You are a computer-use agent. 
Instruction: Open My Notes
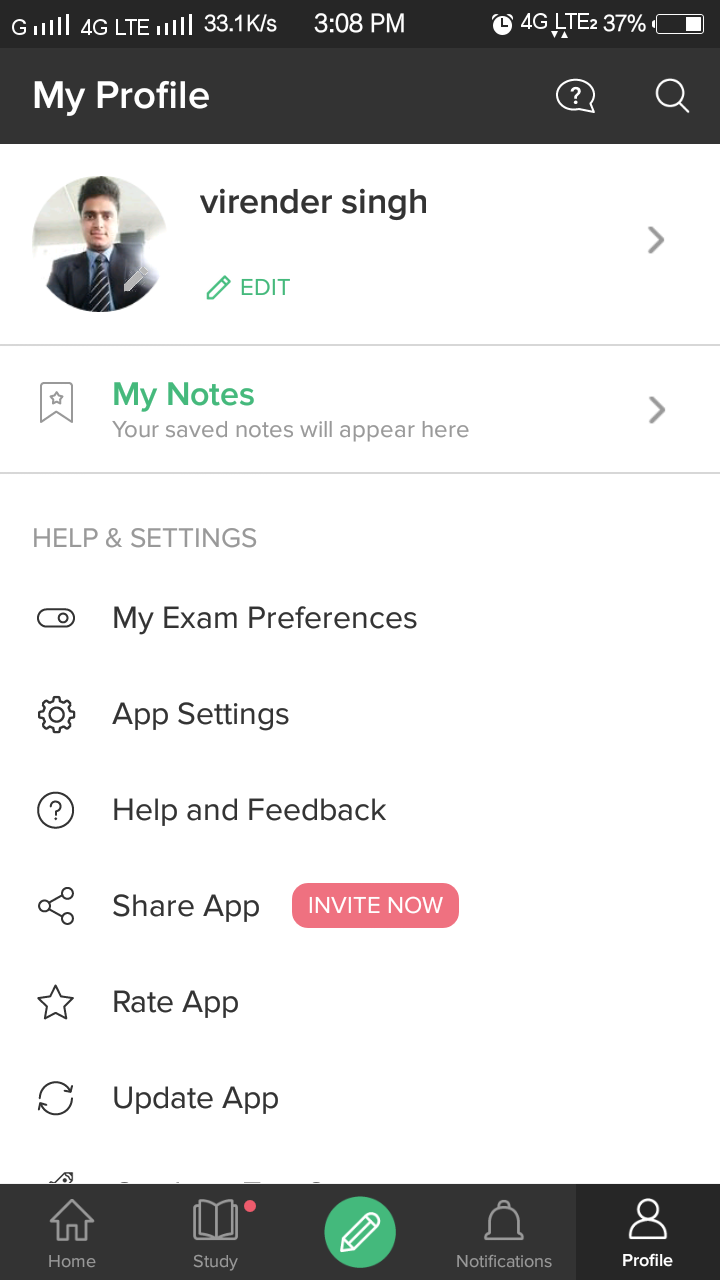(184, 395)
